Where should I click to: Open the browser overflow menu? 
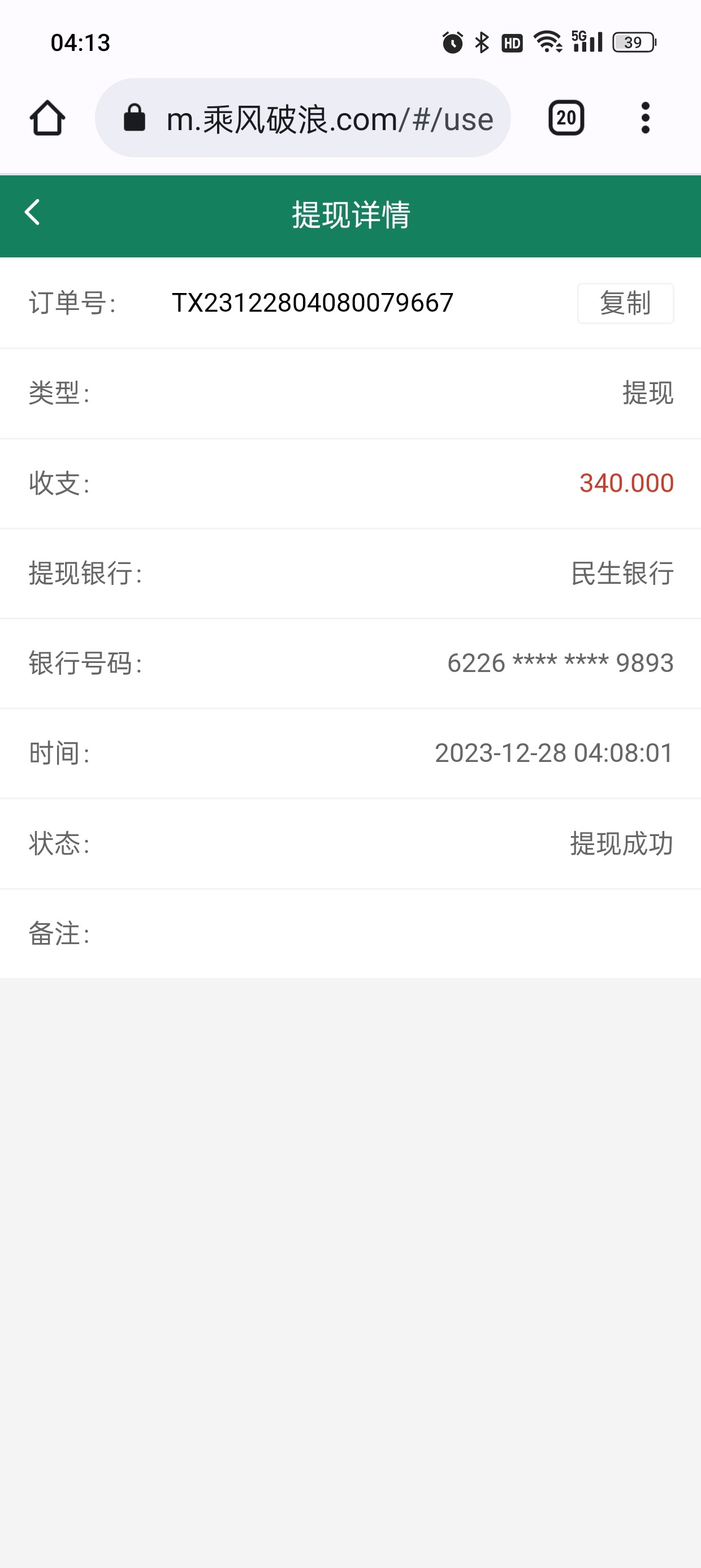645,118
